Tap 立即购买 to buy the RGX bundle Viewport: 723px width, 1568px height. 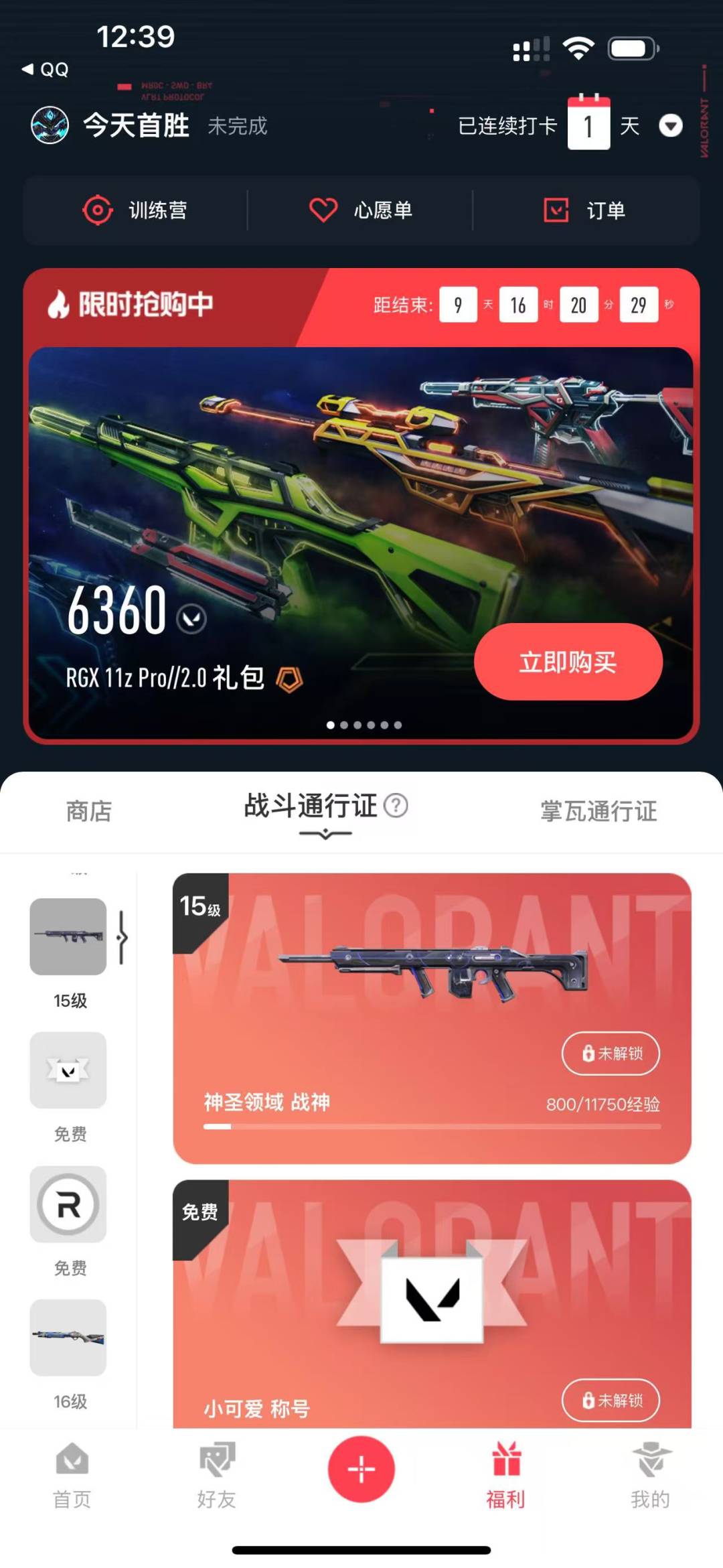click(568, 662)
